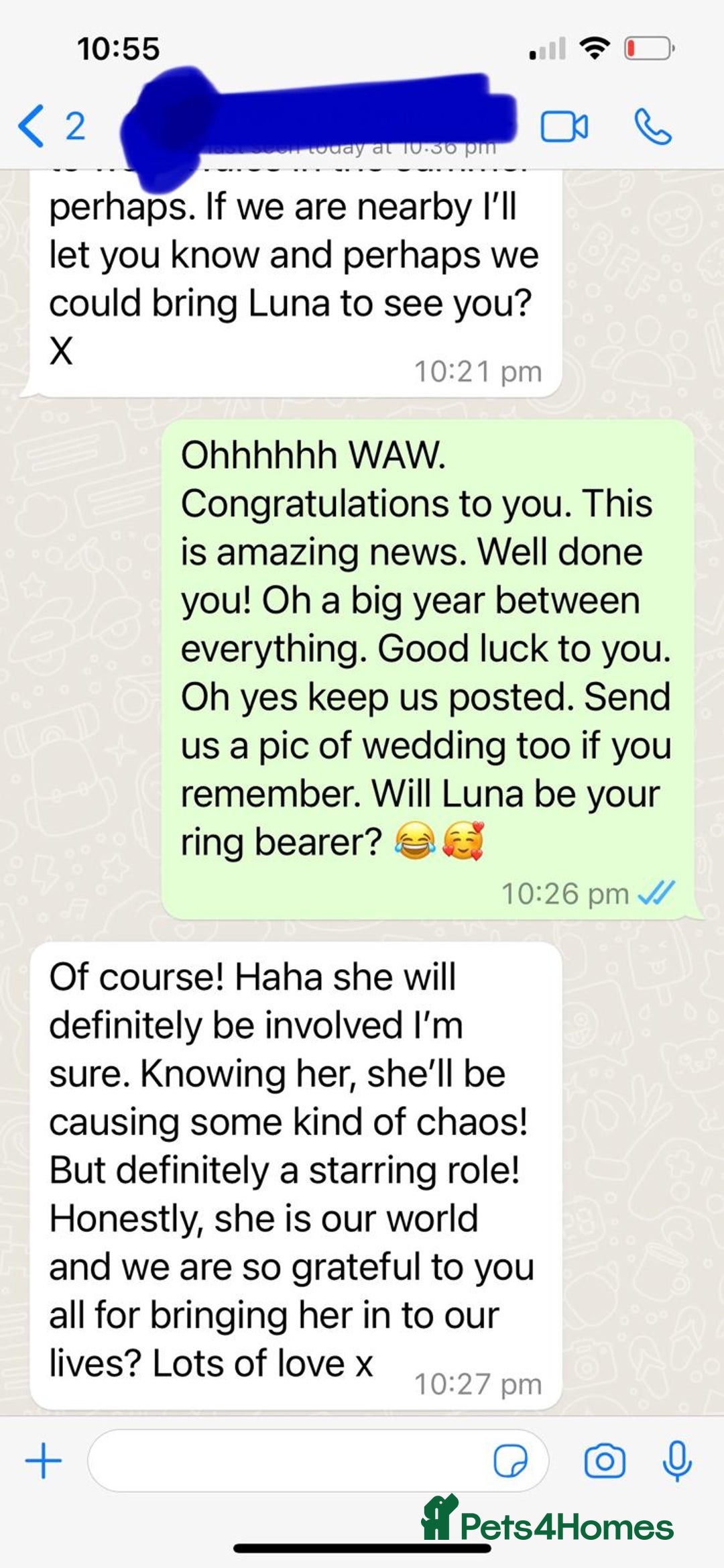724x1568 pixels.
Task: Tap the microphone to record voice message
Action: pyautogui.click(x=677, y=1460)
